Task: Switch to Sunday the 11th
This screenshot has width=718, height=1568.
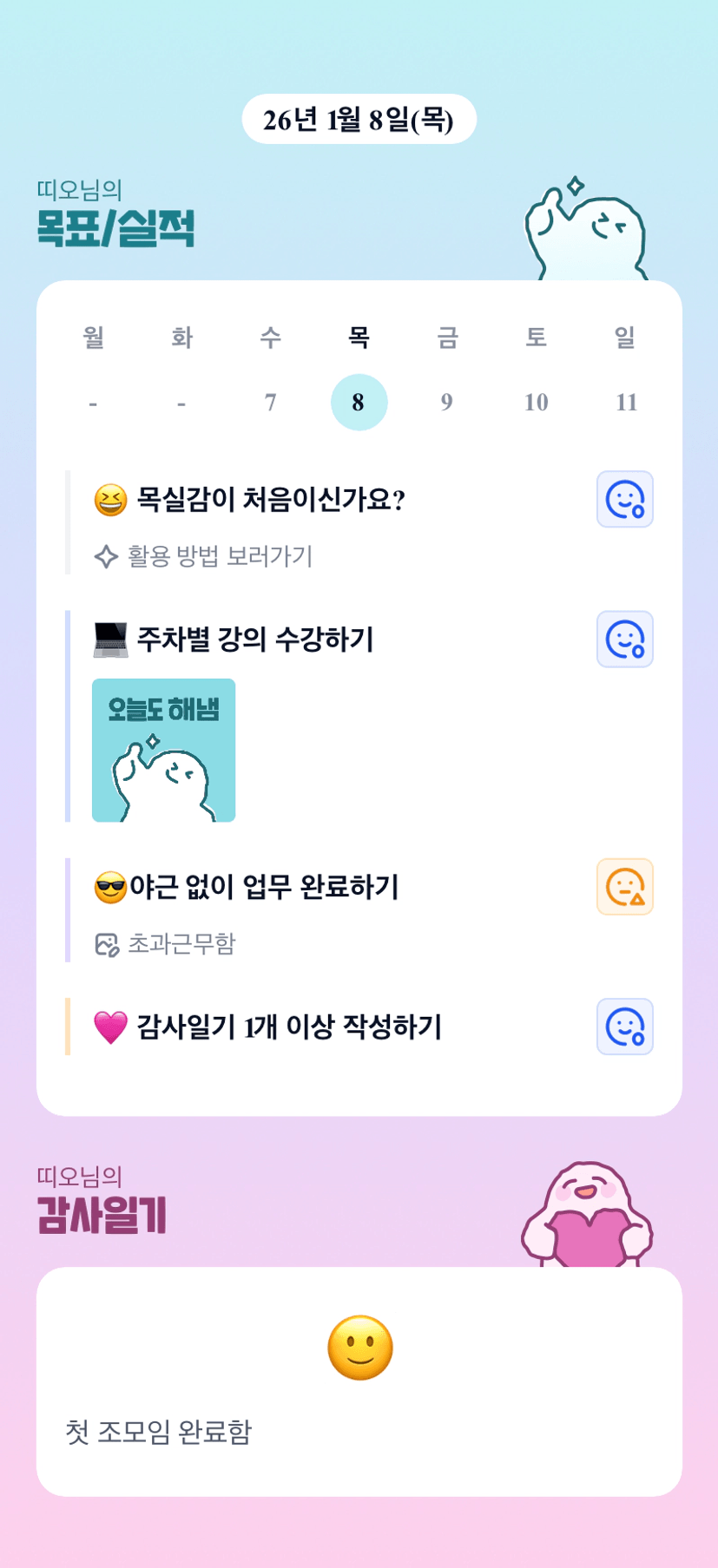Action: point(626,402)
